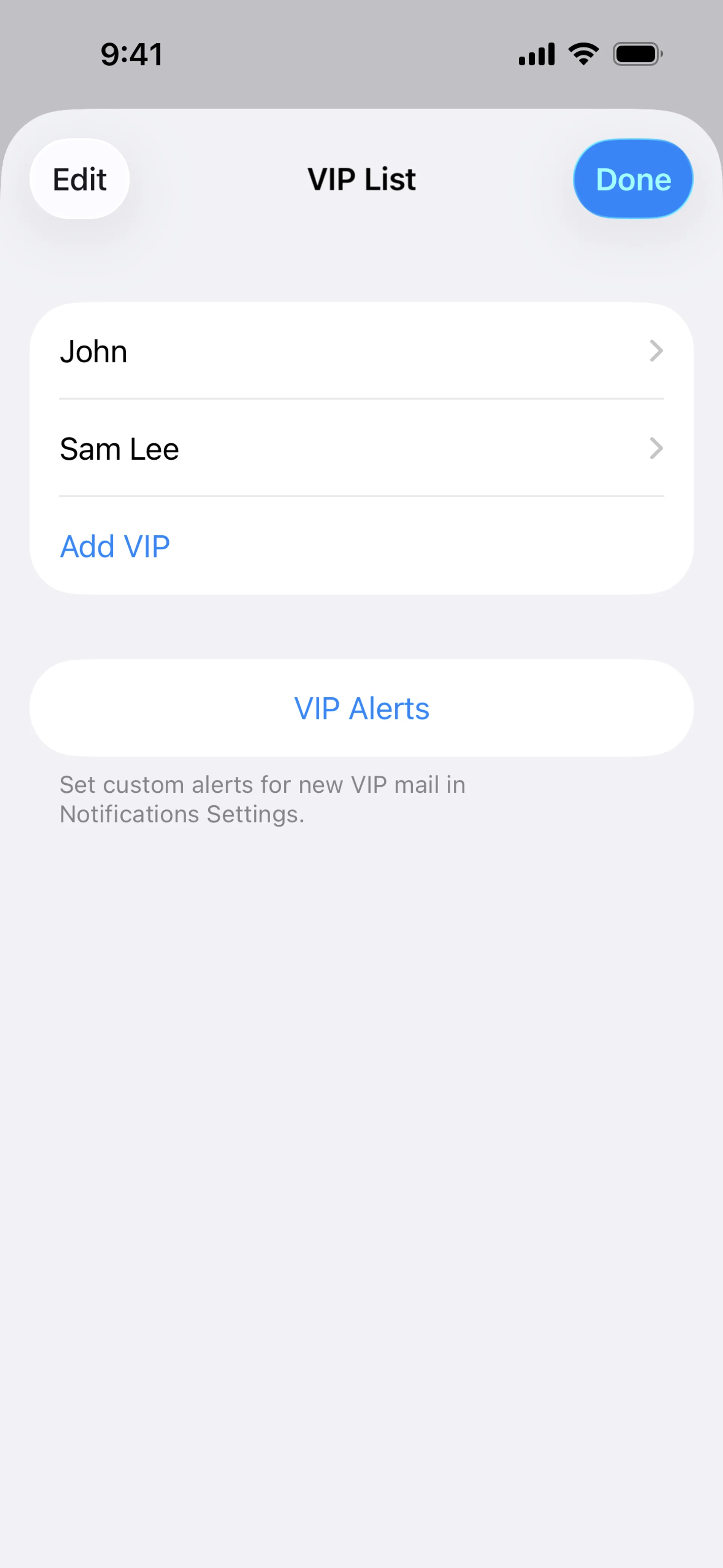The width and height of the screenshot is (723, 1568).
Task: Open Sam Lee's VIP entry
Action: (361, 449)
